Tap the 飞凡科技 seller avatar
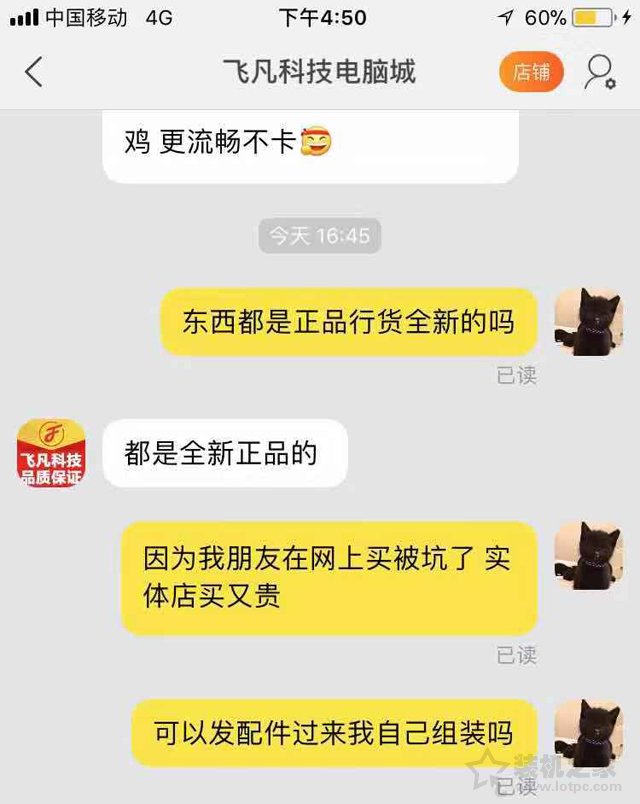The height and width of the screenshot is (804, 640). (51, 453)
